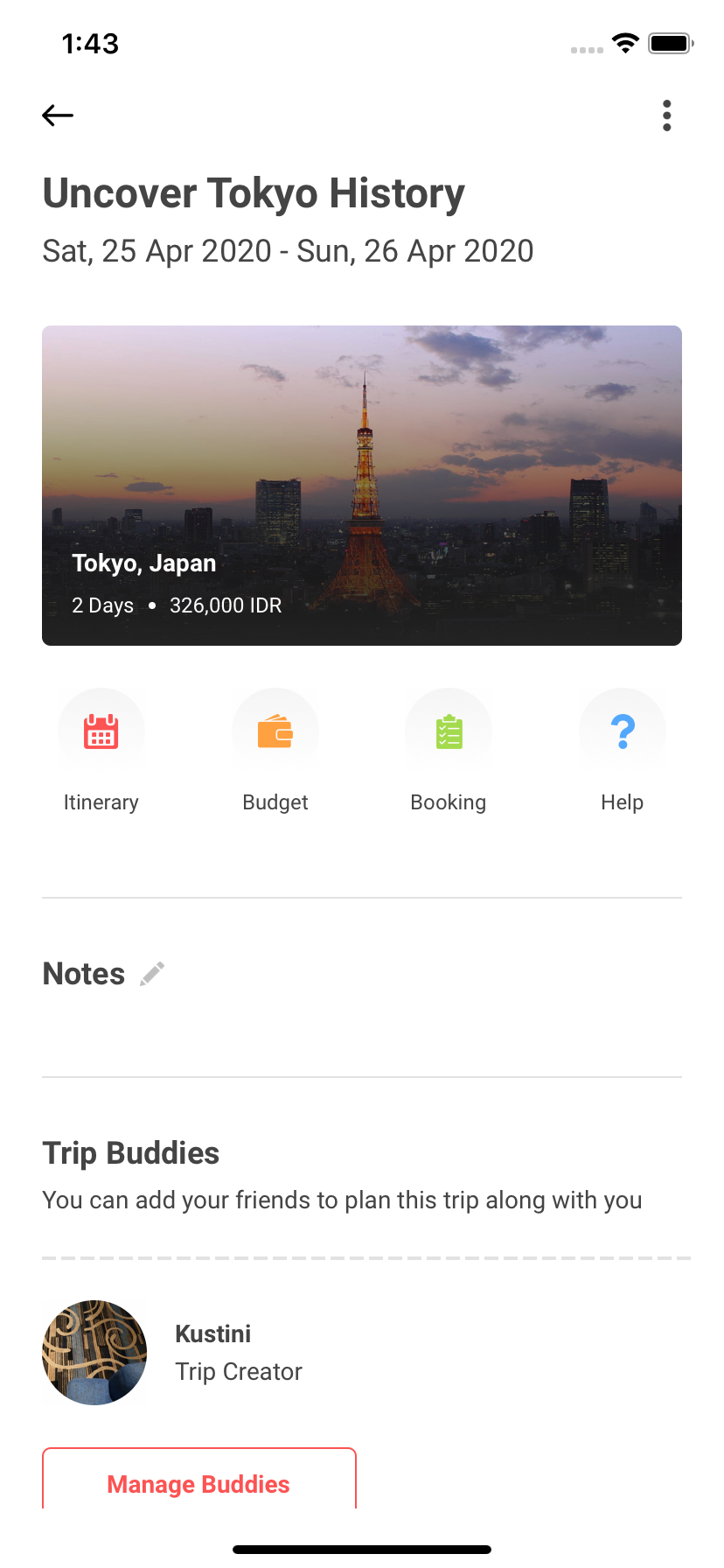The height and width of the screenshot is (1568, 724).
Task: View the trip Budget
Action: pos(275,752)
